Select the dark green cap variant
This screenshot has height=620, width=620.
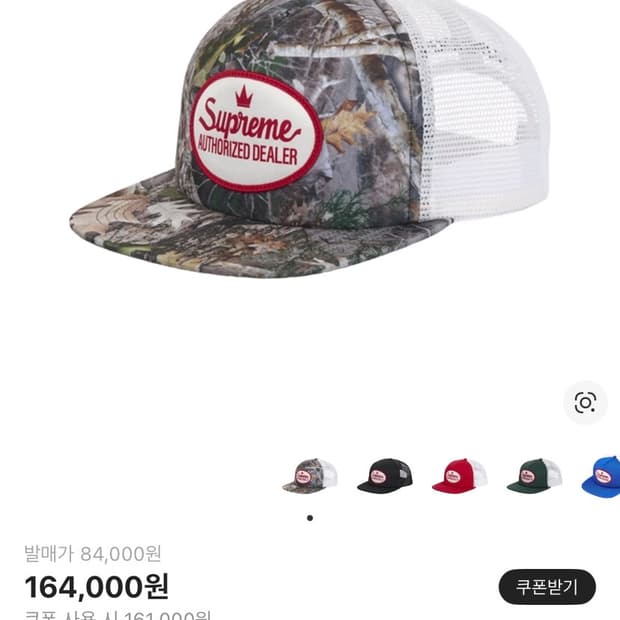click(533, 476)
